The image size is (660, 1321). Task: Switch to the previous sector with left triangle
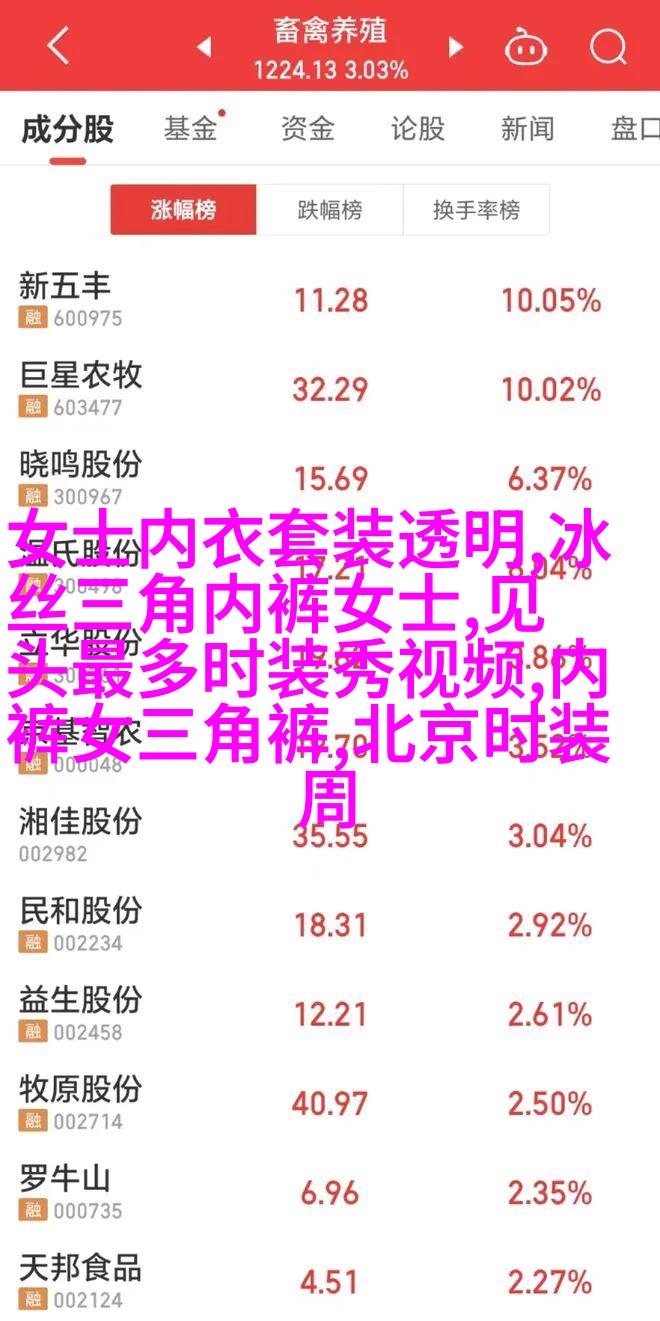click(203, 47)
